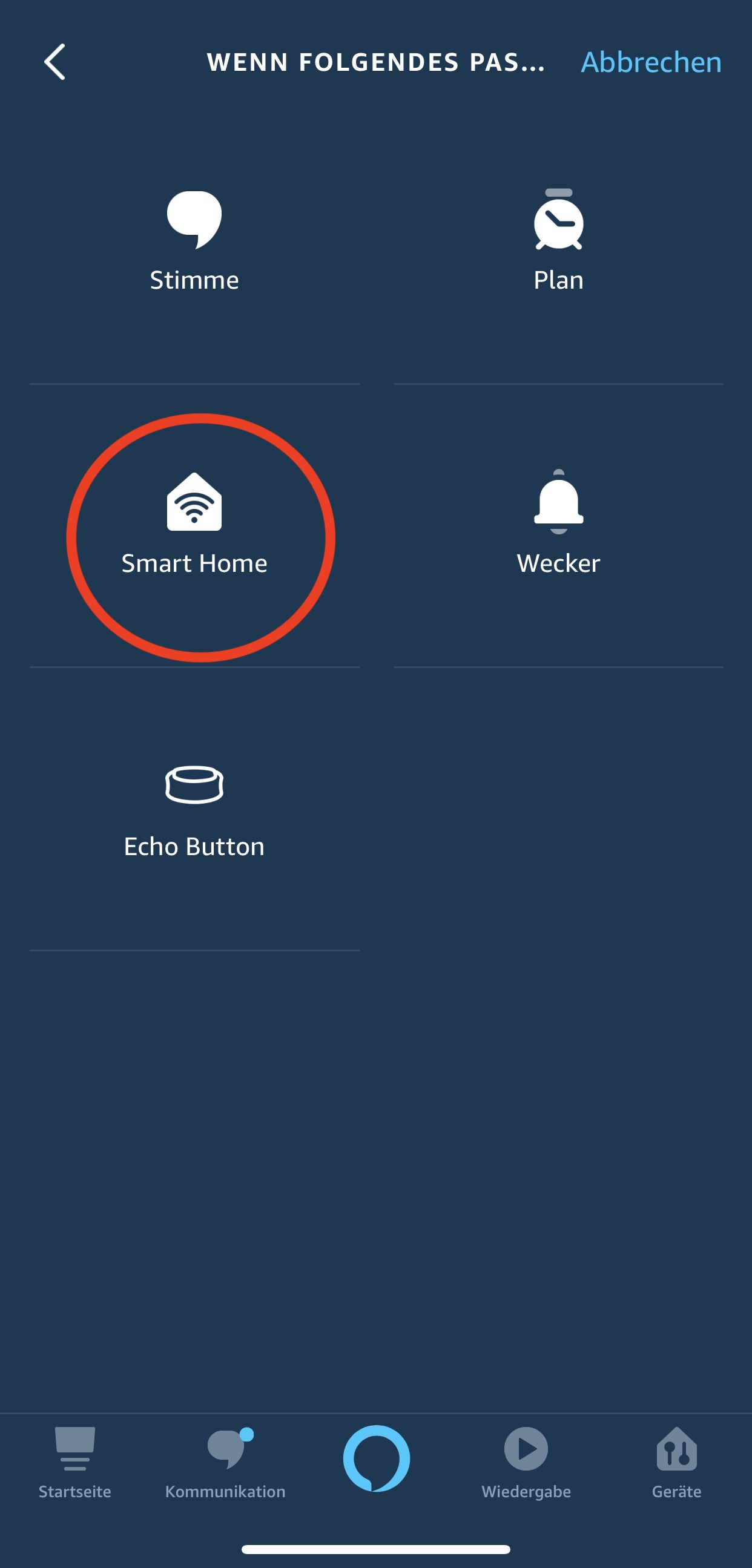Open the Smart Home trigger
The image size is (752, 1568).
(194, 525)
